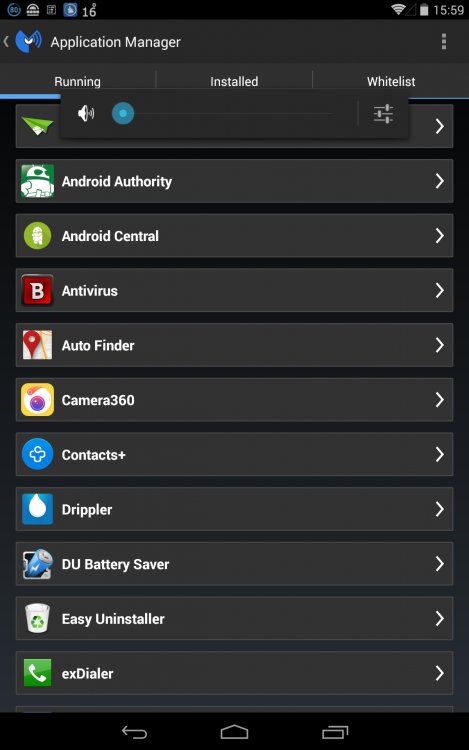Go back using the Application Manager logo
Image resolution: width=469 pixels, height=750 pixels.
click(x=24, y=42)
